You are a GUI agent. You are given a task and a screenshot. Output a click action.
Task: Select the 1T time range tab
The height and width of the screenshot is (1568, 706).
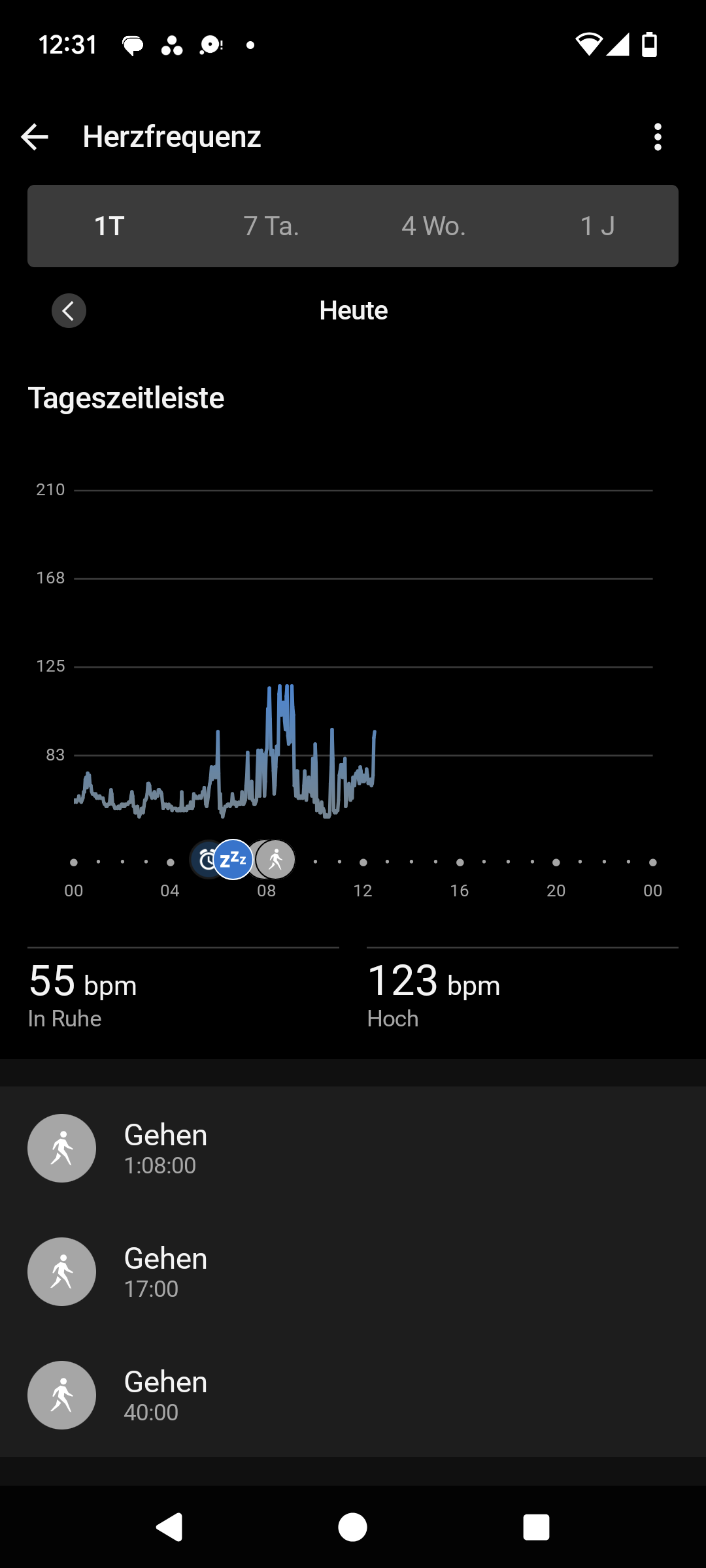[109, 226]
